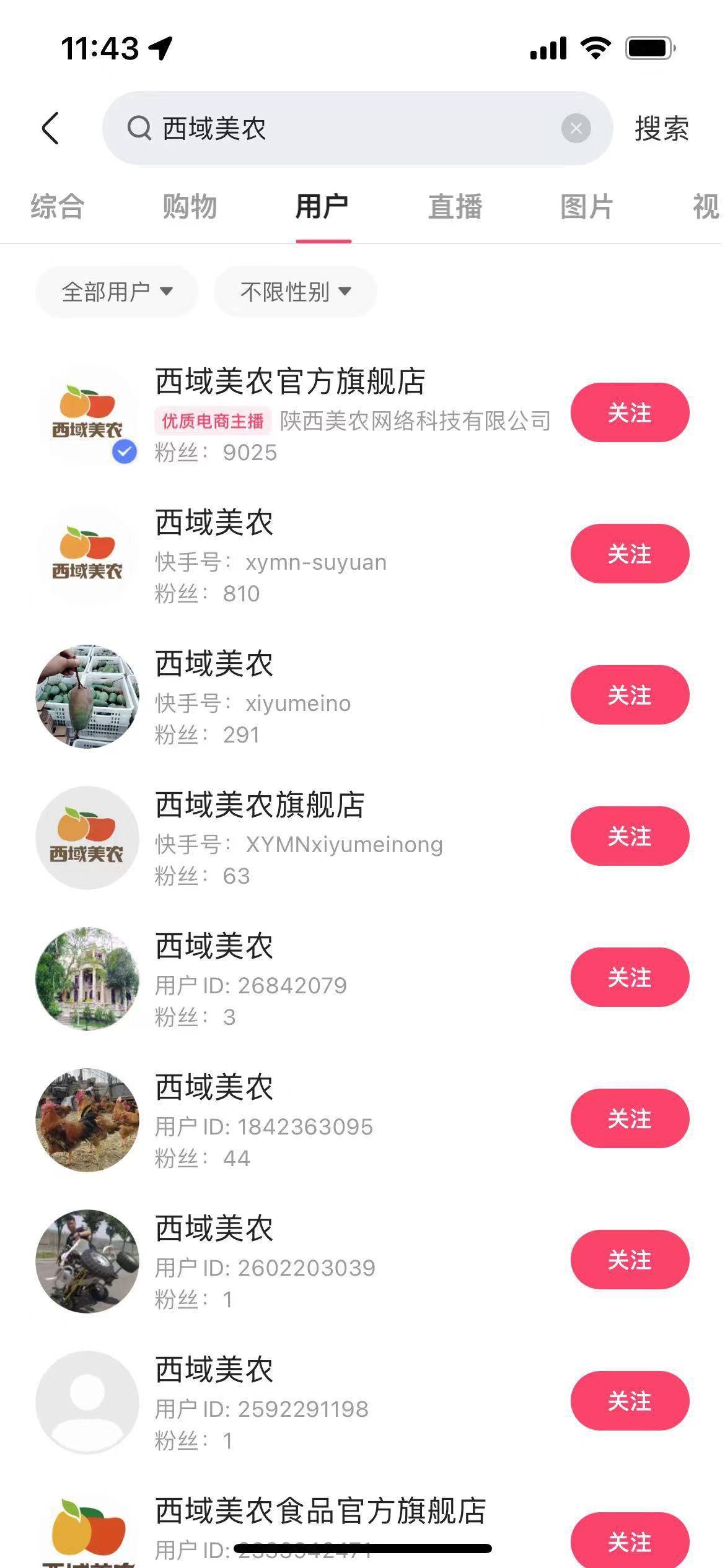Open 西域美农食品官方旗舰店 profile
The width and height of the screenshot is (725, 1568).
pyautogui.click(x=320, y=1512)
